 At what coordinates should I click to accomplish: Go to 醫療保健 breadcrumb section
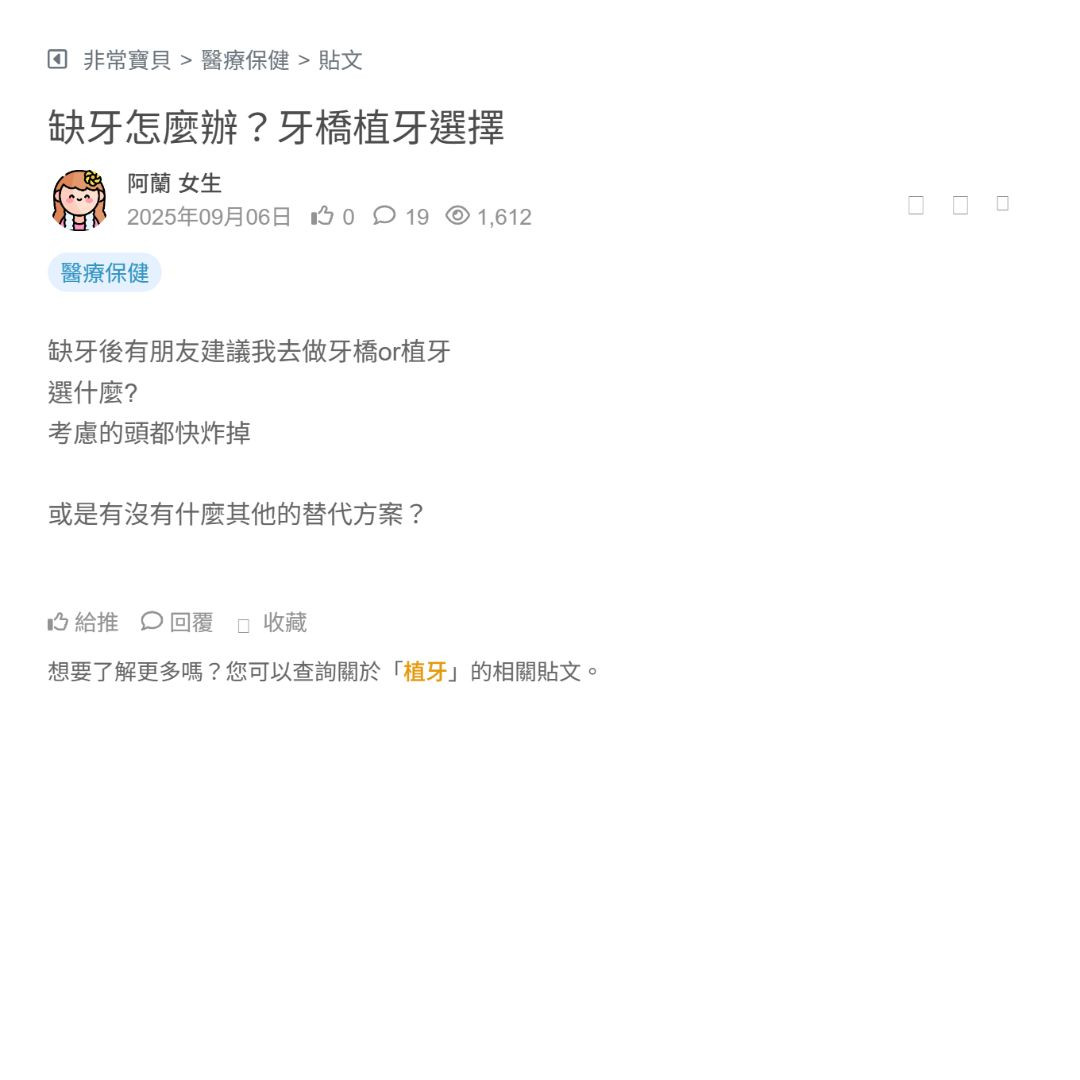[x=245, y=60]
